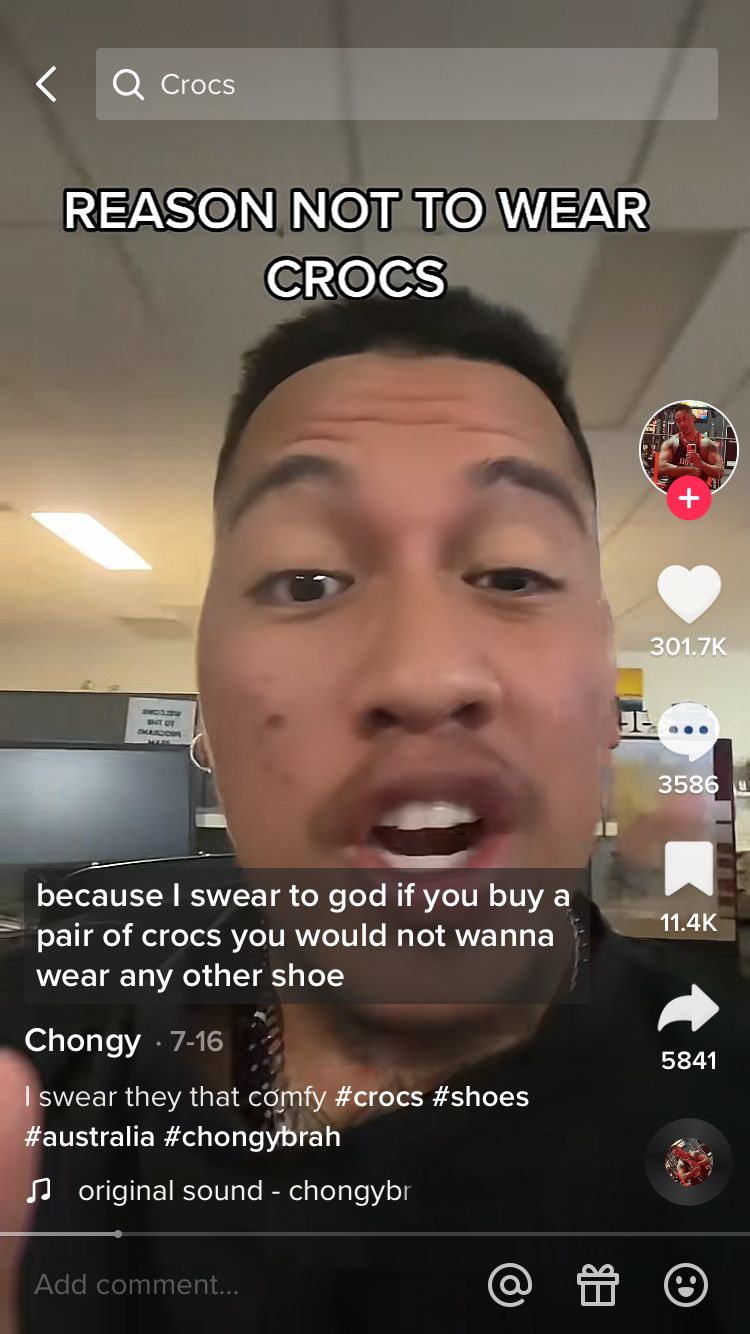The width and height of the screenshot is (750, 1334).
Task: Open the spinning sound disc
Action: 689,1162
